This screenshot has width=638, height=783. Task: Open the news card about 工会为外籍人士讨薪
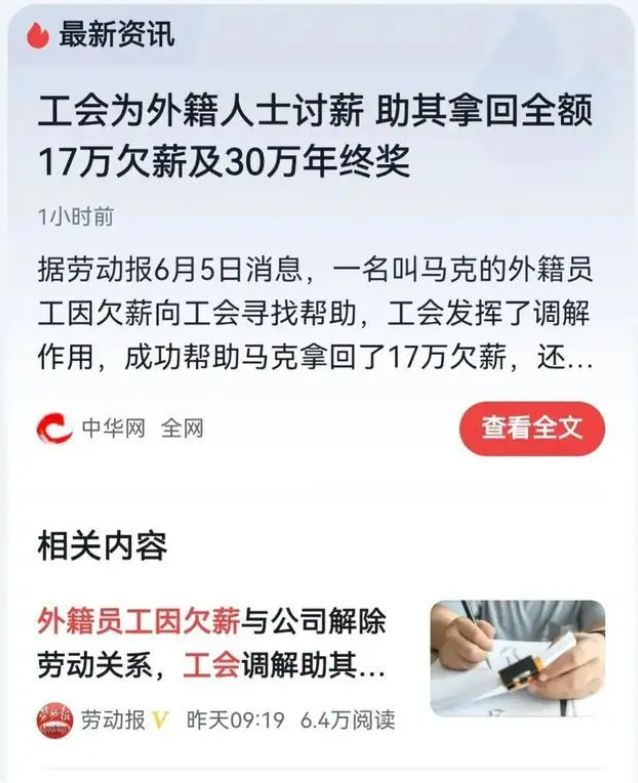314,140
